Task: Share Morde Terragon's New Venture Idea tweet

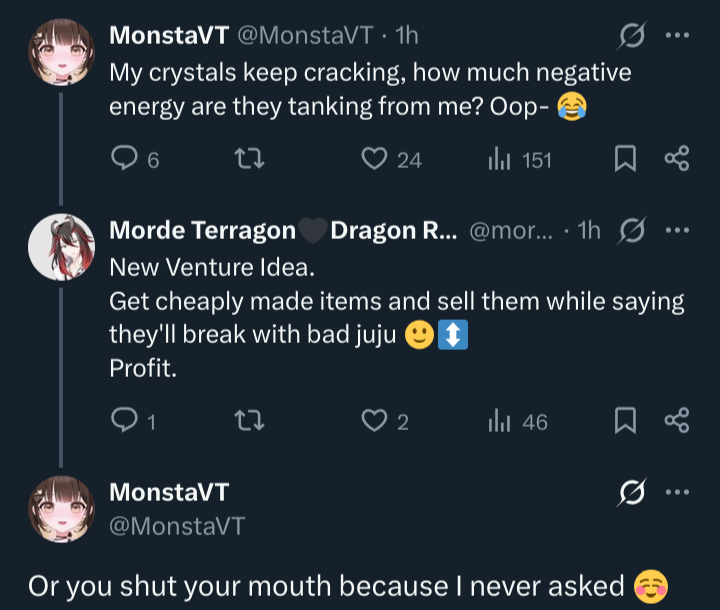Action: [x=677, y=422]
